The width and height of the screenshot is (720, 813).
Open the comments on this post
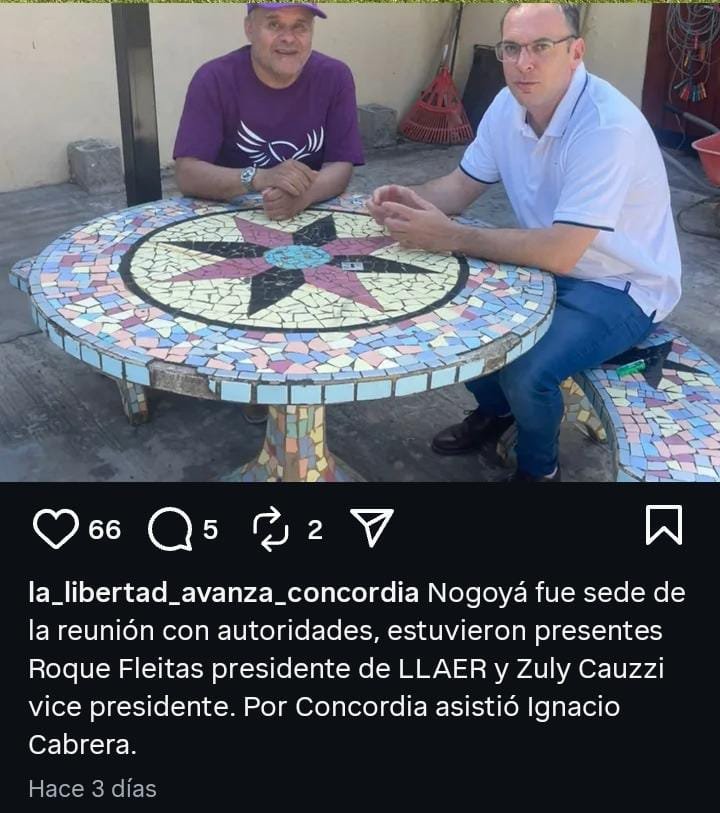point(170,528)
